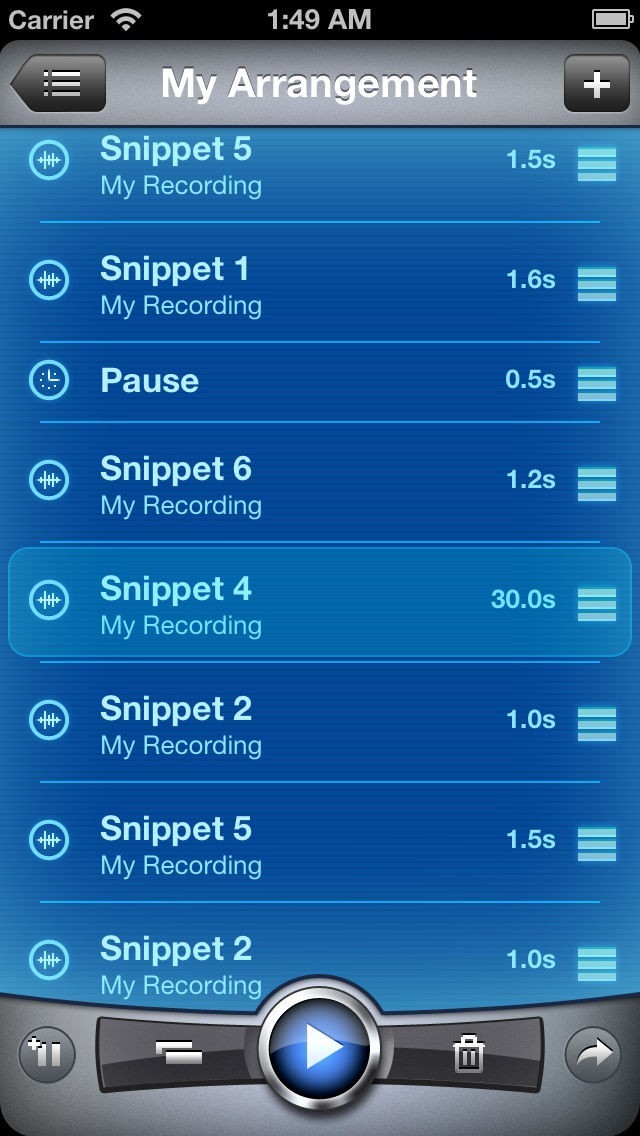Screen dimensions: 640x1136
Task: Go back to the arrangements list
Action: click(x=59, y=83)
